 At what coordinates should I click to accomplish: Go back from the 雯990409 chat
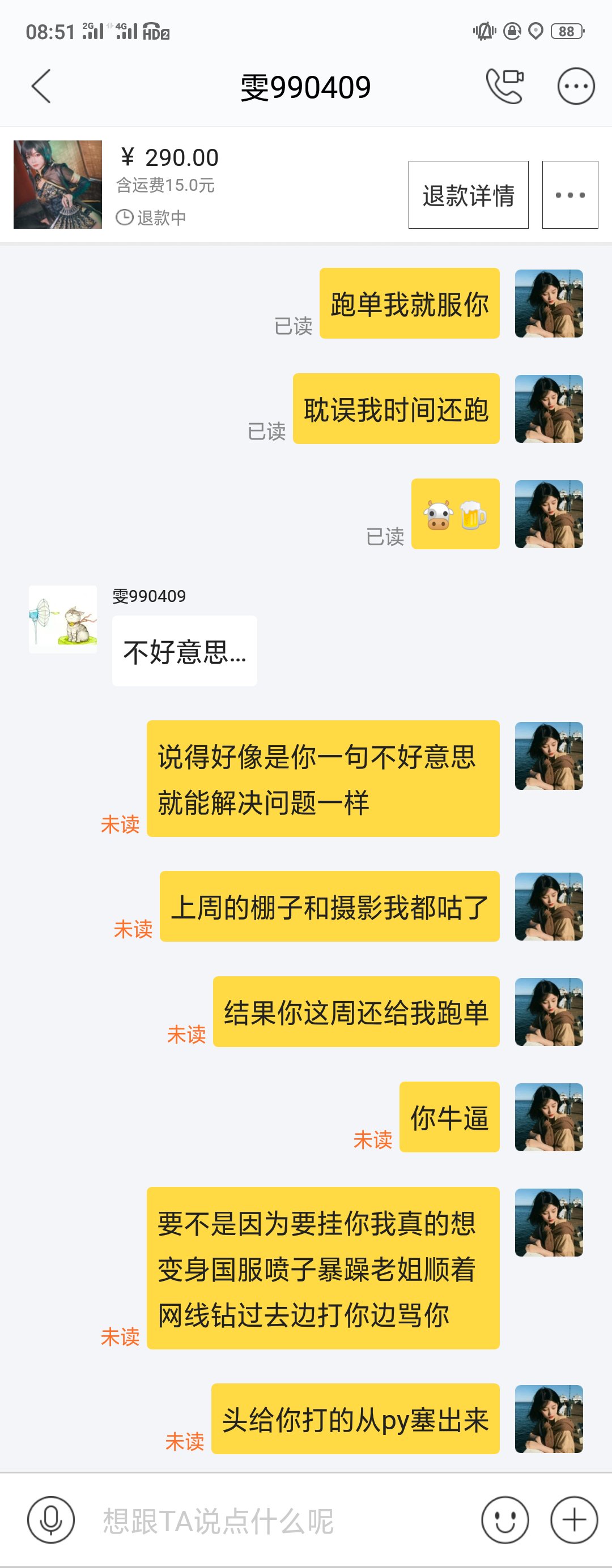(41, 87)
